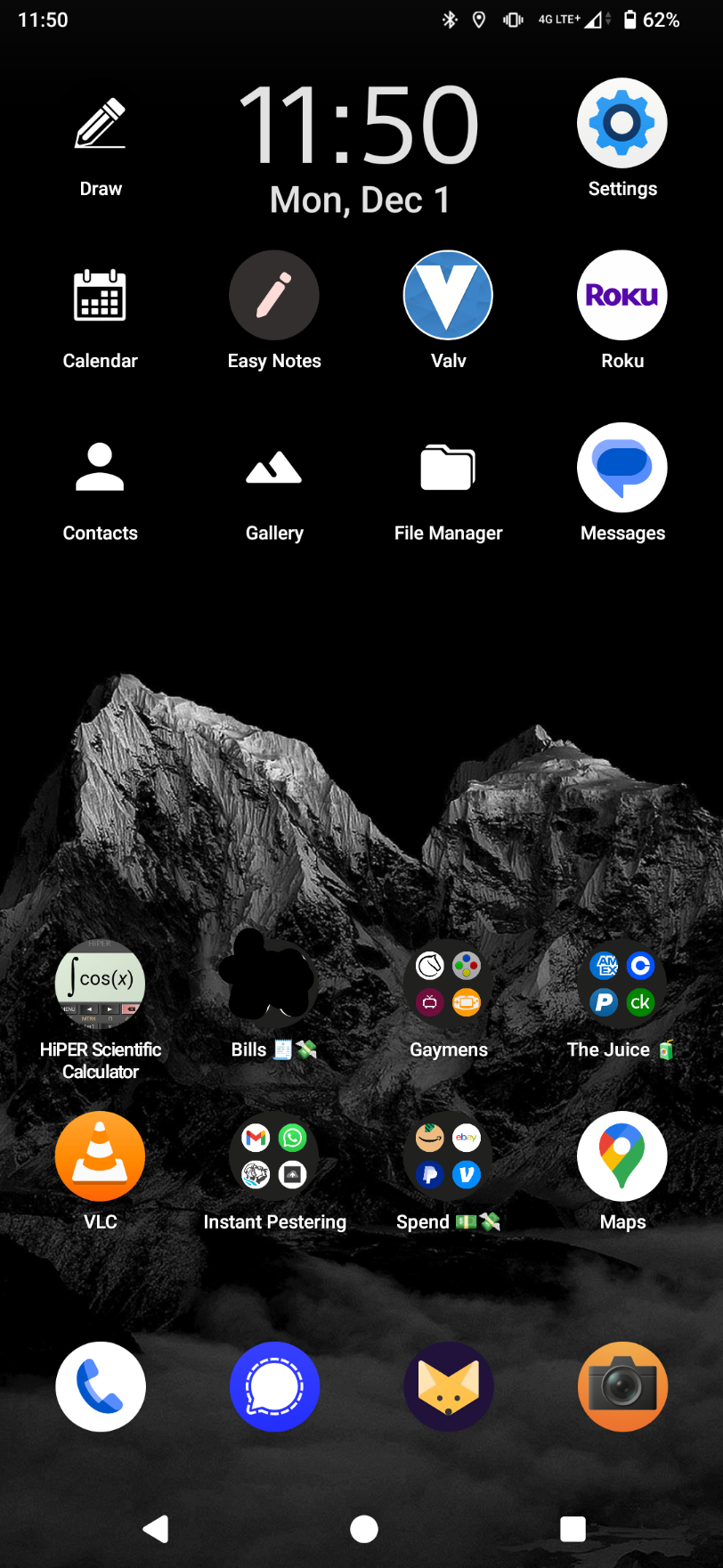Expand the Gaymens folder
This screenshot has width=723, height=1568.
click(448, 984)
